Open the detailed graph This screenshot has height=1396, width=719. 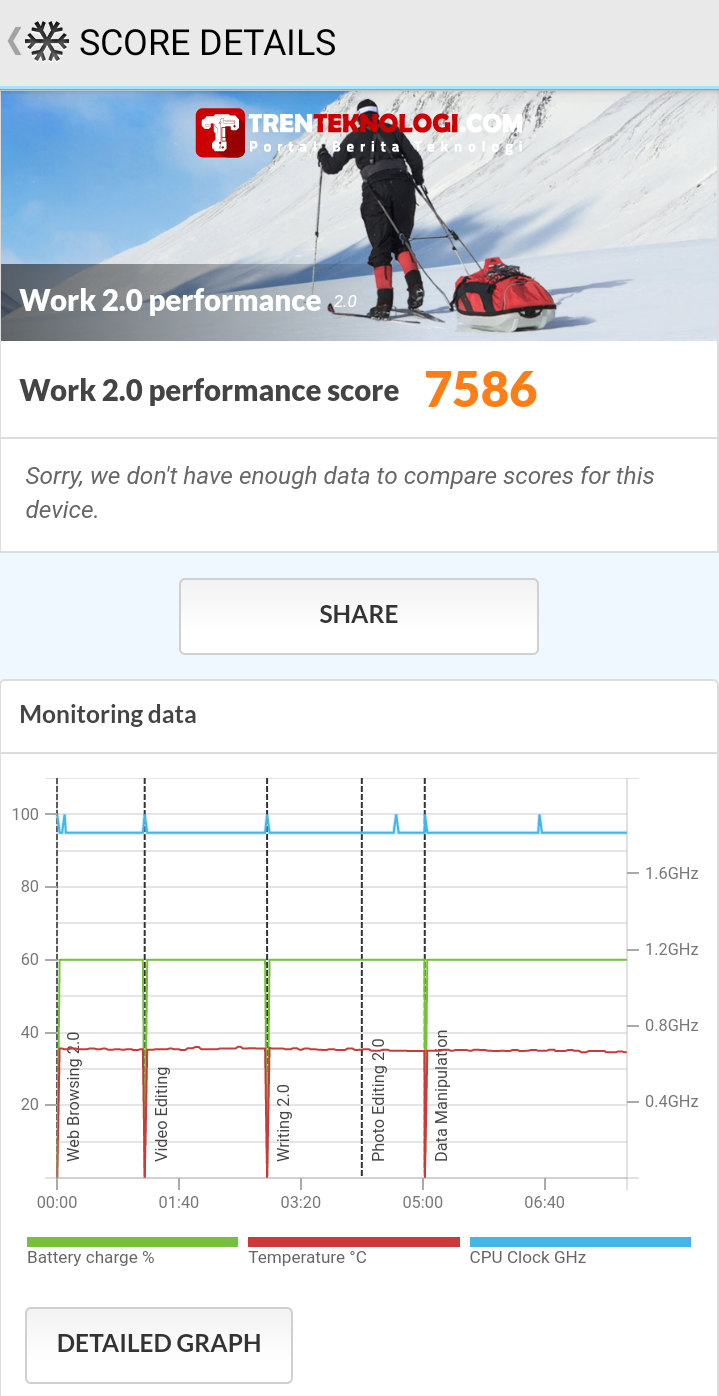159,1343
